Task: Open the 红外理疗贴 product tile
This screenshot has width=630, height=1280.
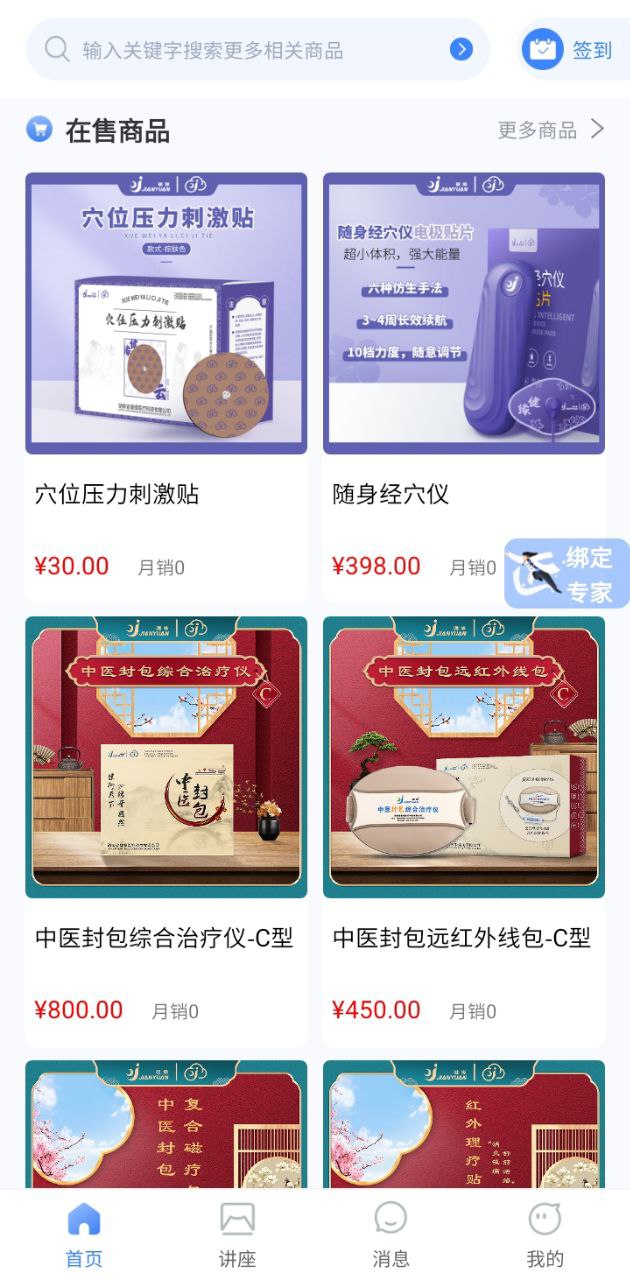Action: click(463, 1124)
